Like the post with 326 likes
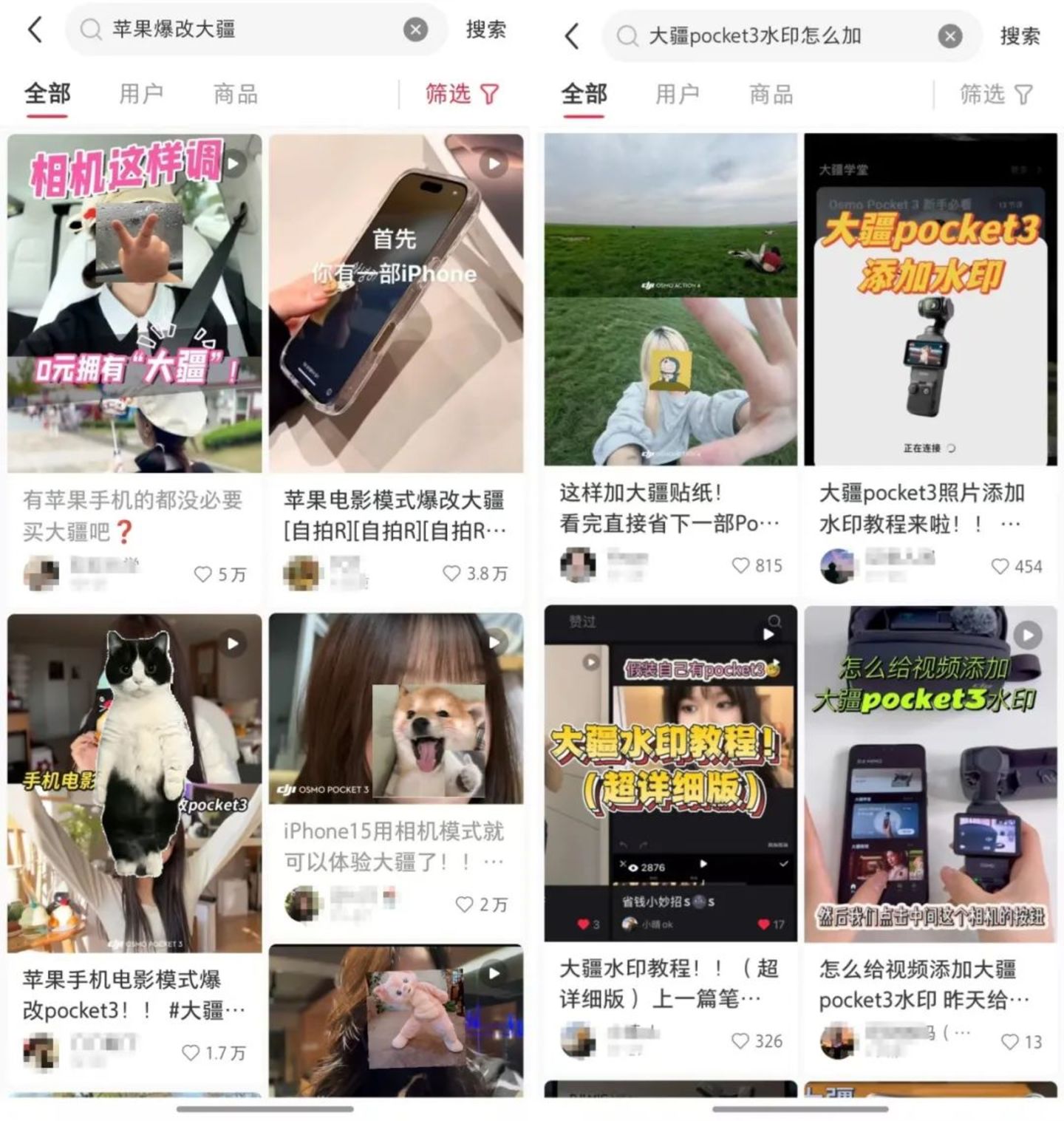 740,1041
